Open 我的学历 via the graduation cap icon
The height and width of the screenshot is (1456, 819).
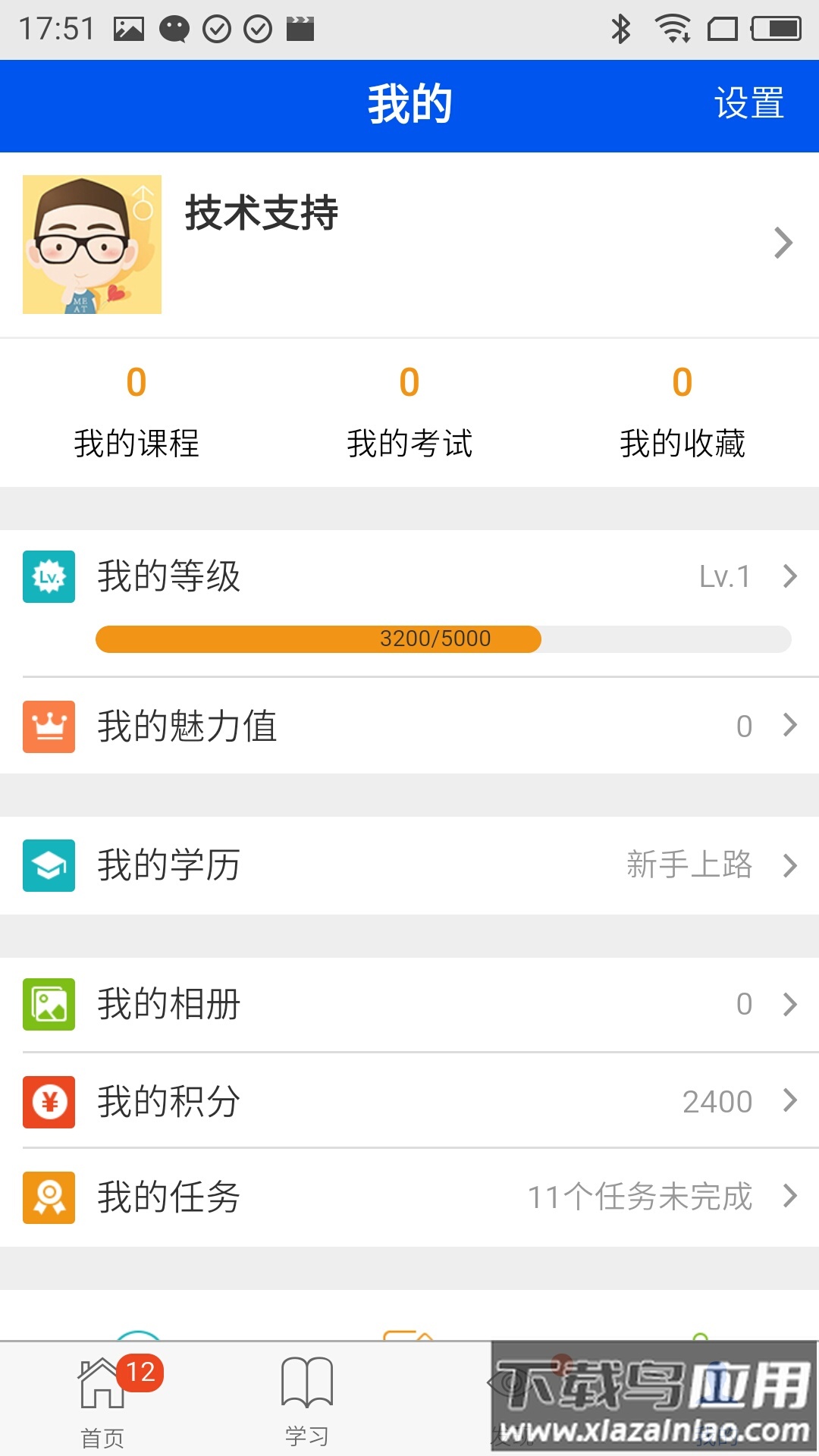(x=49, y=865)
